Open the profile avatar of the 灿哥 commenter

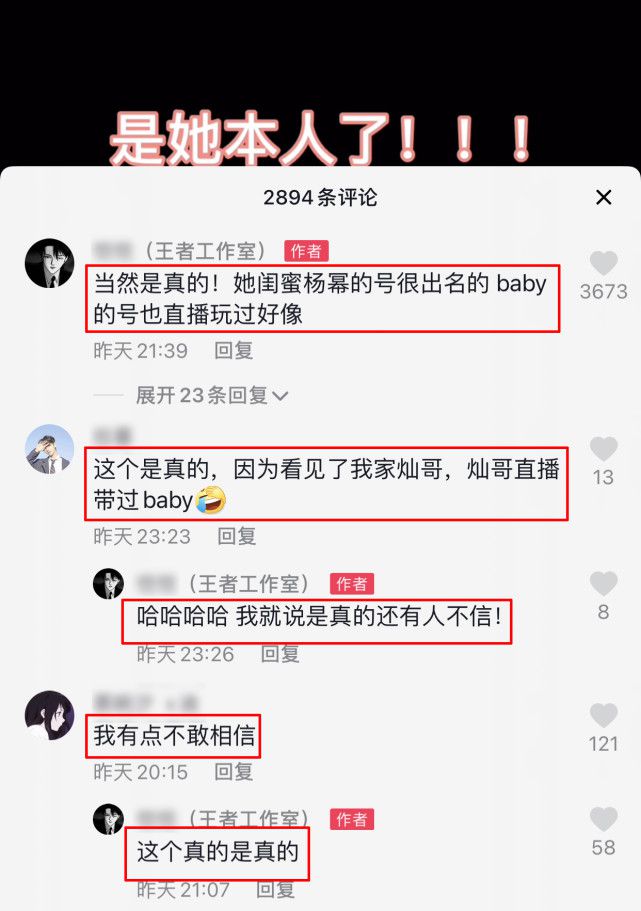point(49,449)
